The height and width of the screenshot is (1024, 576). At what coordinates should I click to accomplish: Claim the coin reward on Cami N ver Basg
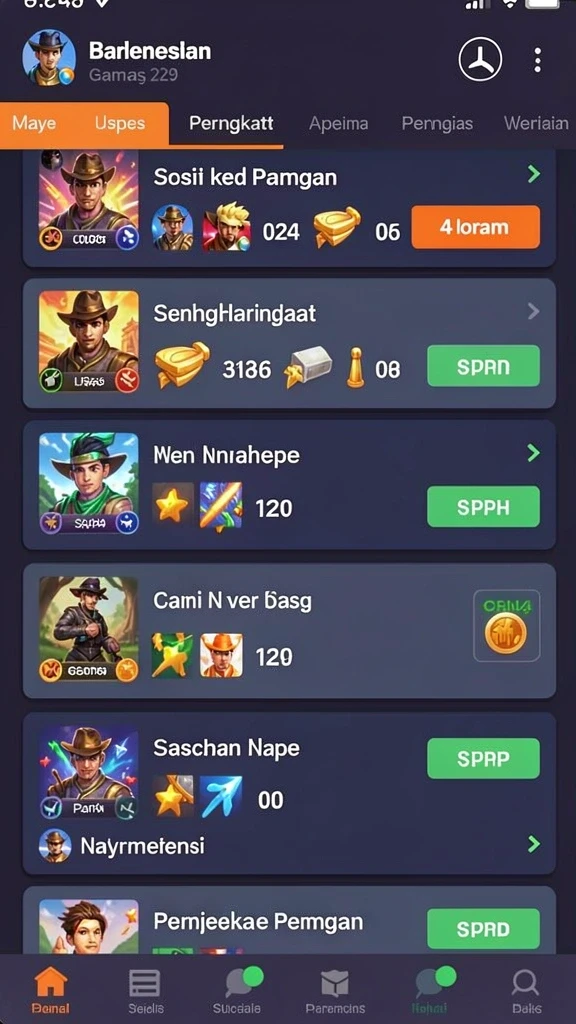click(x=507, y=626)
